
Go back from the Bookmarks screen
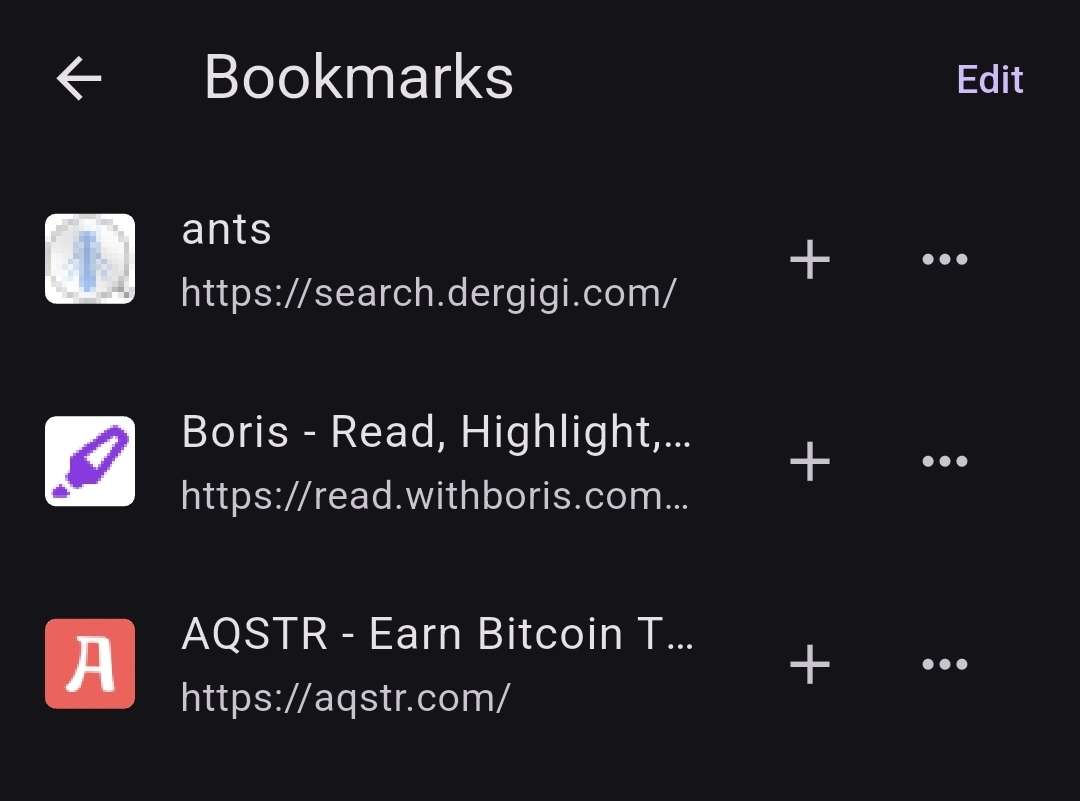click(x=79, y=78)
